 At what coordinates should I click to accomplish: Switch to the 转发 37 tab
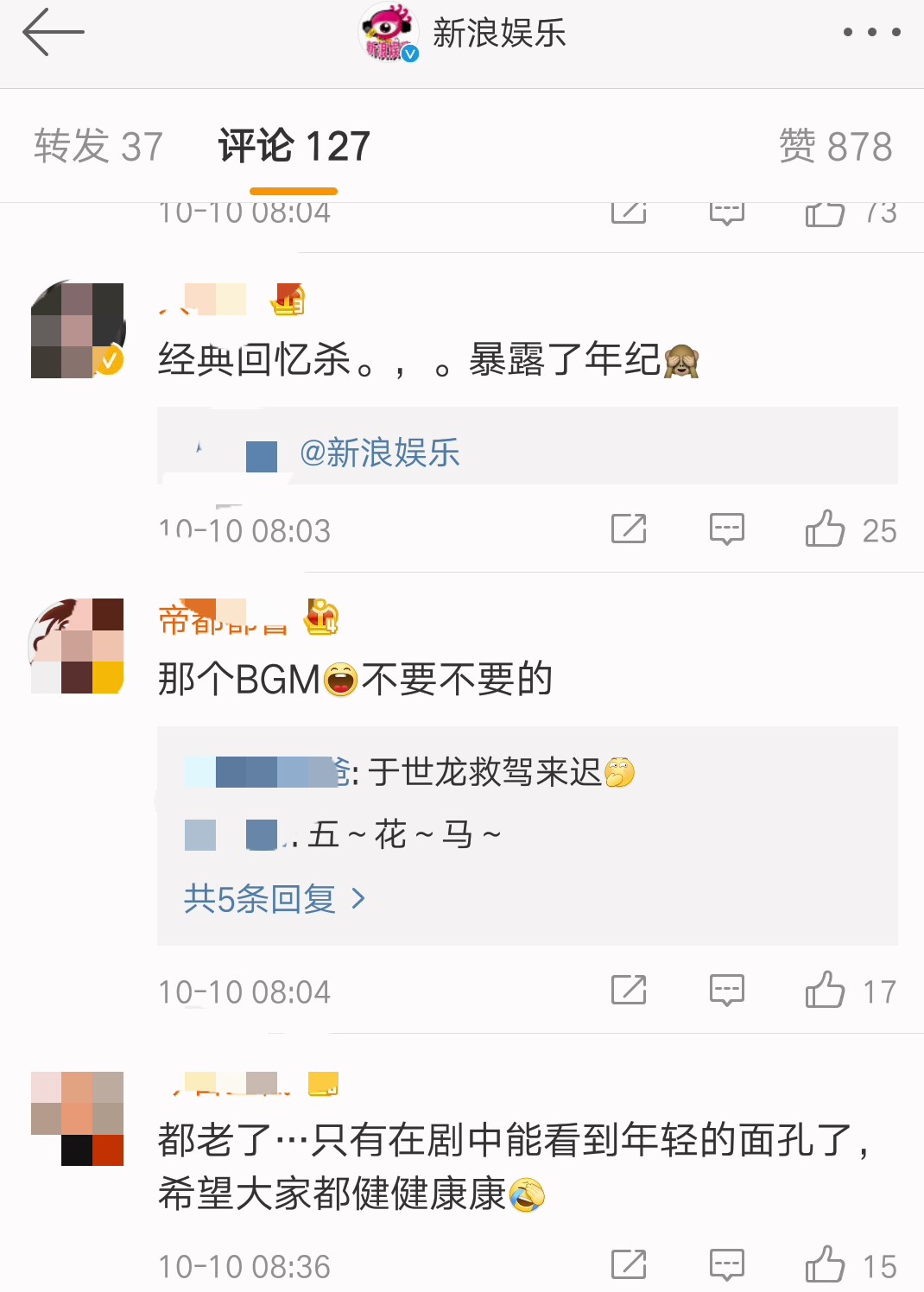click(x=98, y=146)
